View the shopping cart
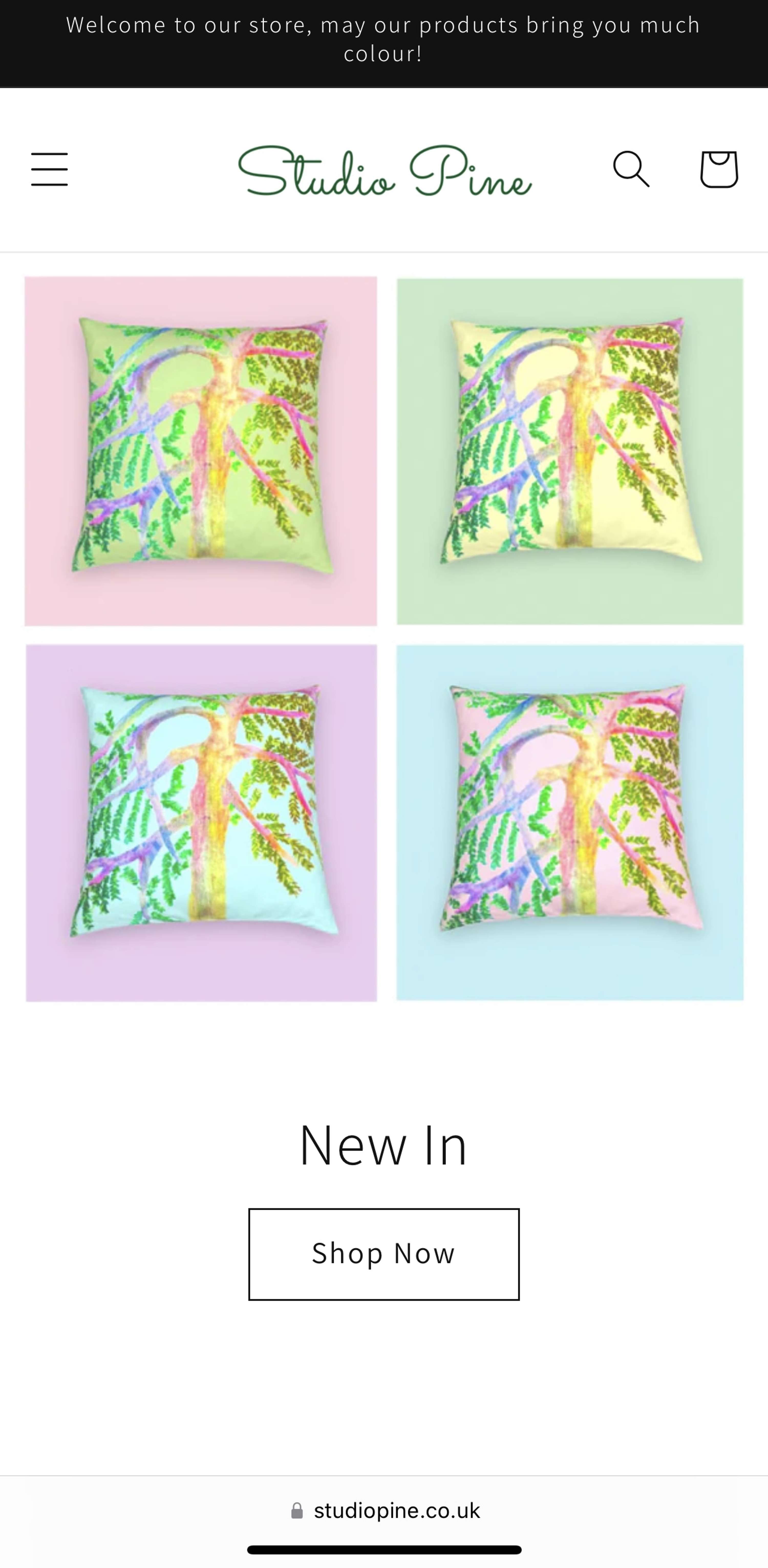Screen dimensions: 768x1568 719,169
